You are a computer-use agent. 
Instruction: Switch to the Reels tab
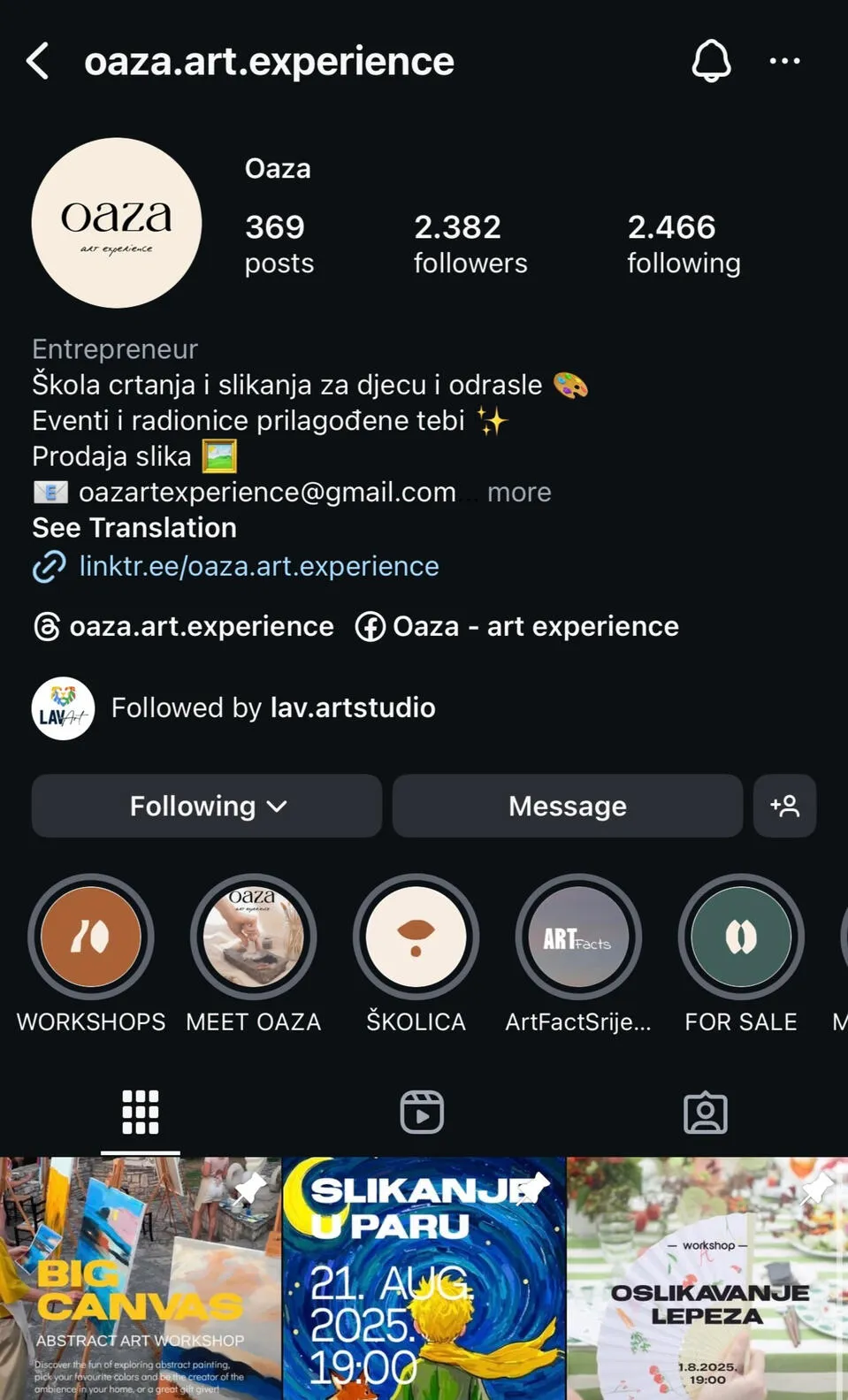point(422,1112)
